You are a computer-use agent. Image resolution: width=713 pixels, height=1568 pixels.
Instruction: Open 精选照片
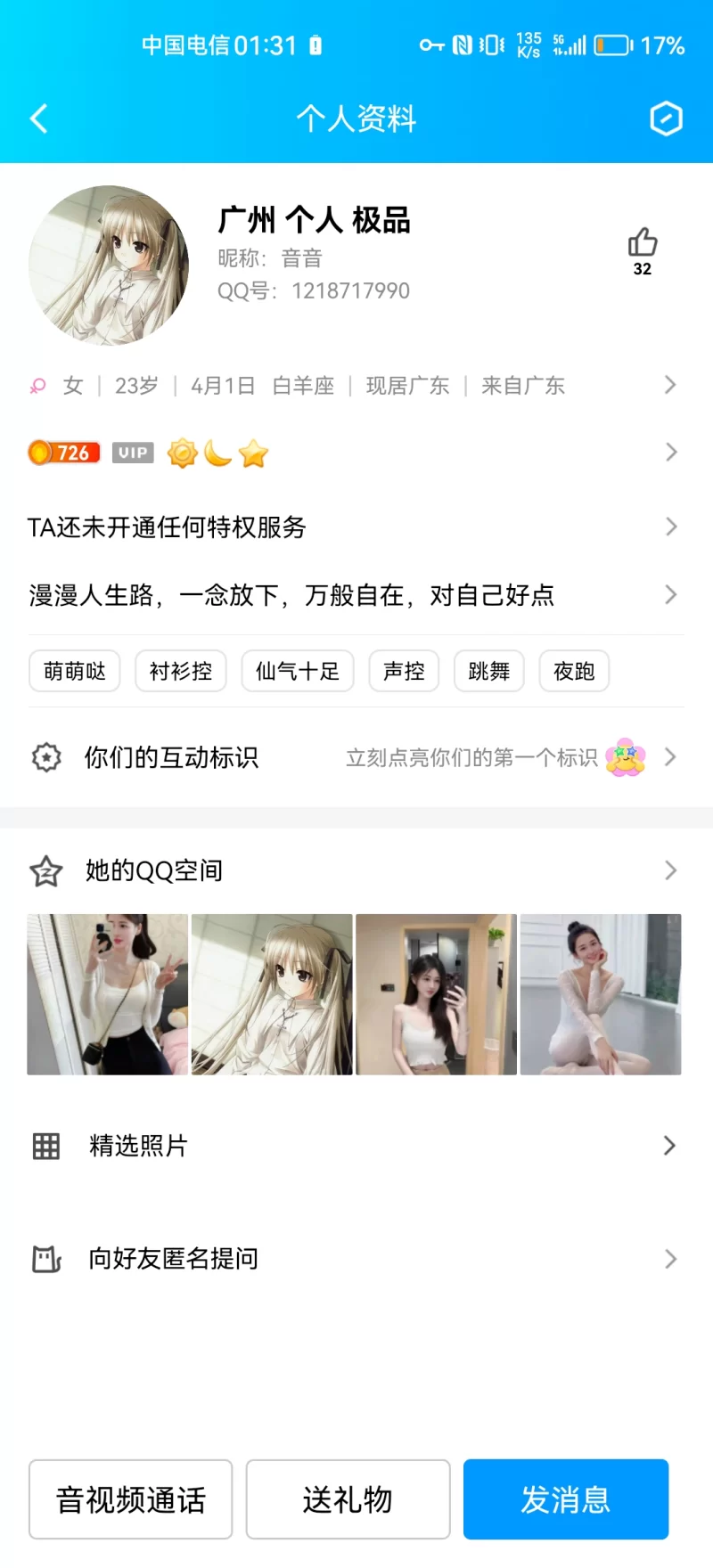click(x=356, y=1146)
